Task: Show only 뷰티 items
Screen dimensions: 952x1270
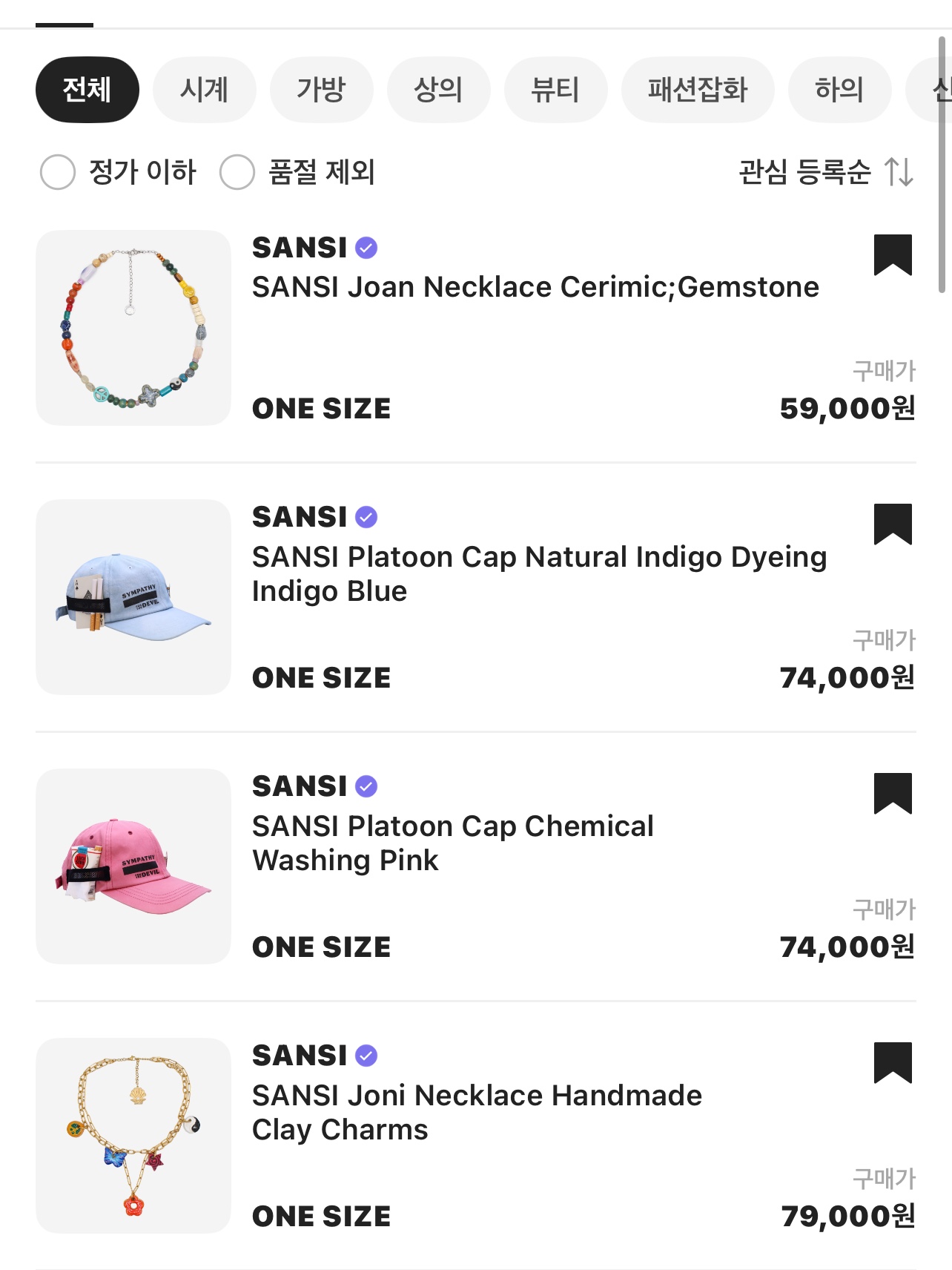Action: [x=555, y=90]
